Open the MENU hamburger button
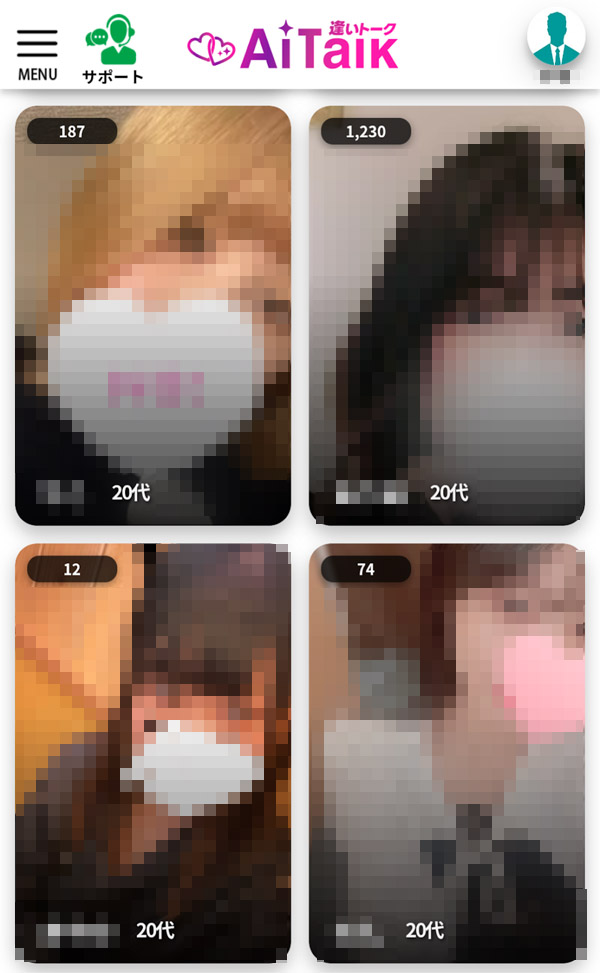Viewport: 600px width, 973px height. [37, 52]
